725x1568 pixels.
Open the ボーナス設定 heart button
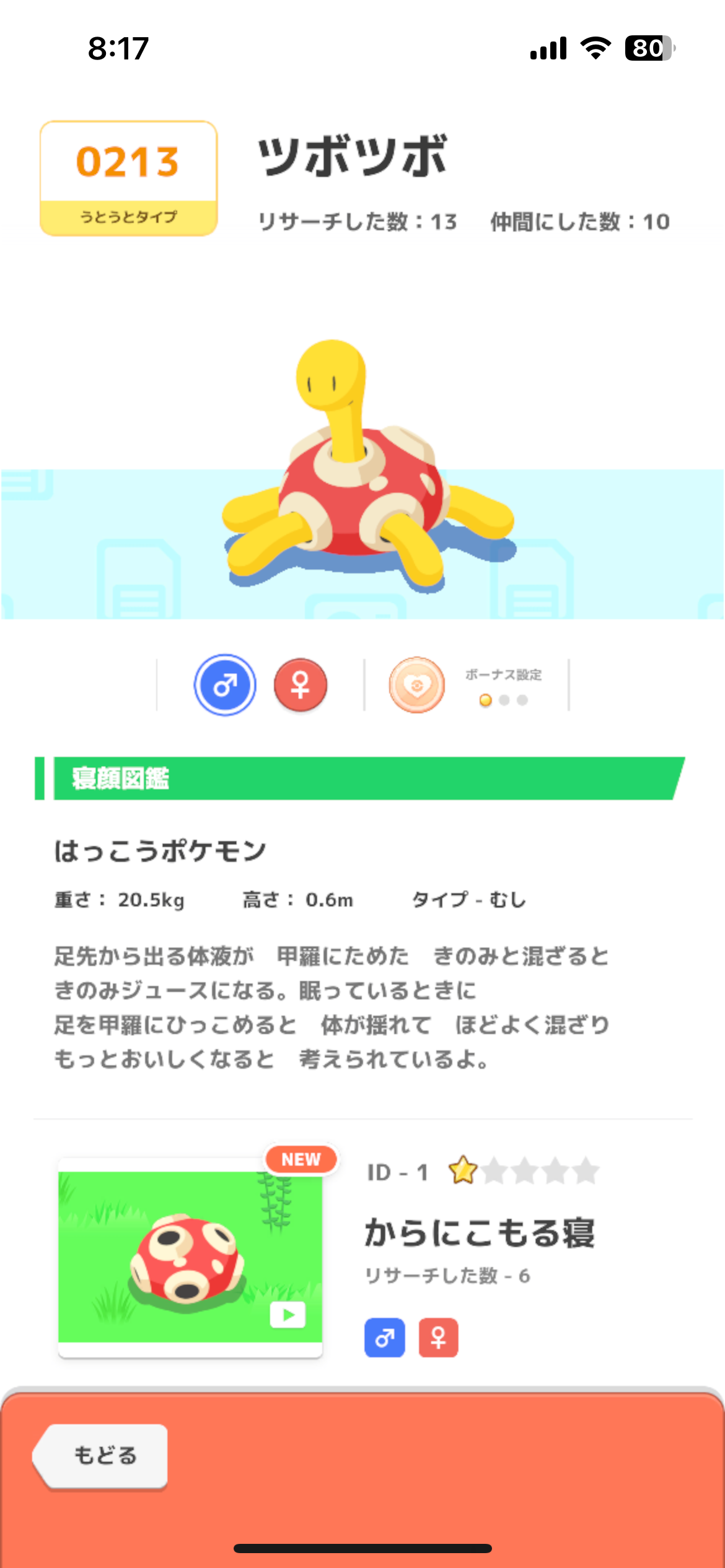tap(416, 685)
